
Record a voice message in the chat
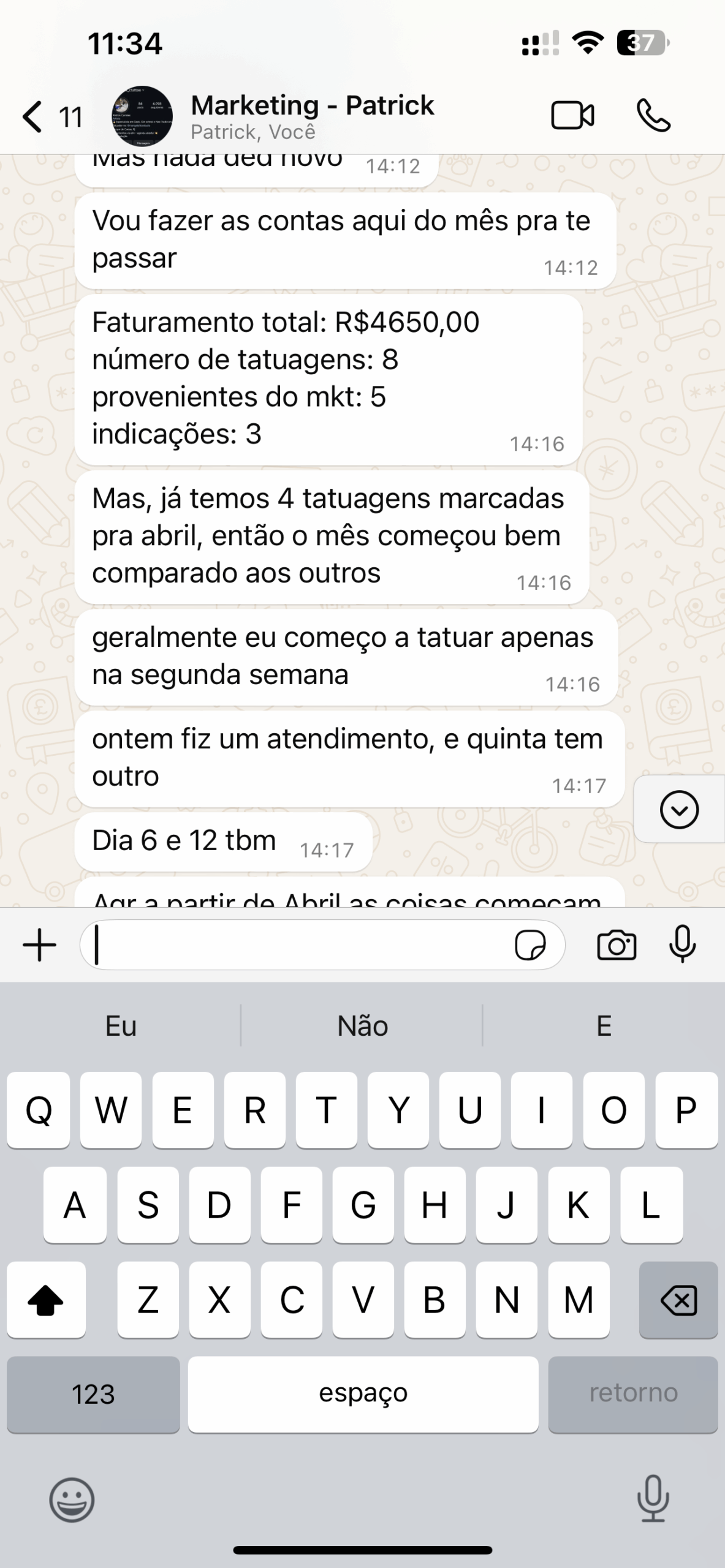(x=682, y=945)
